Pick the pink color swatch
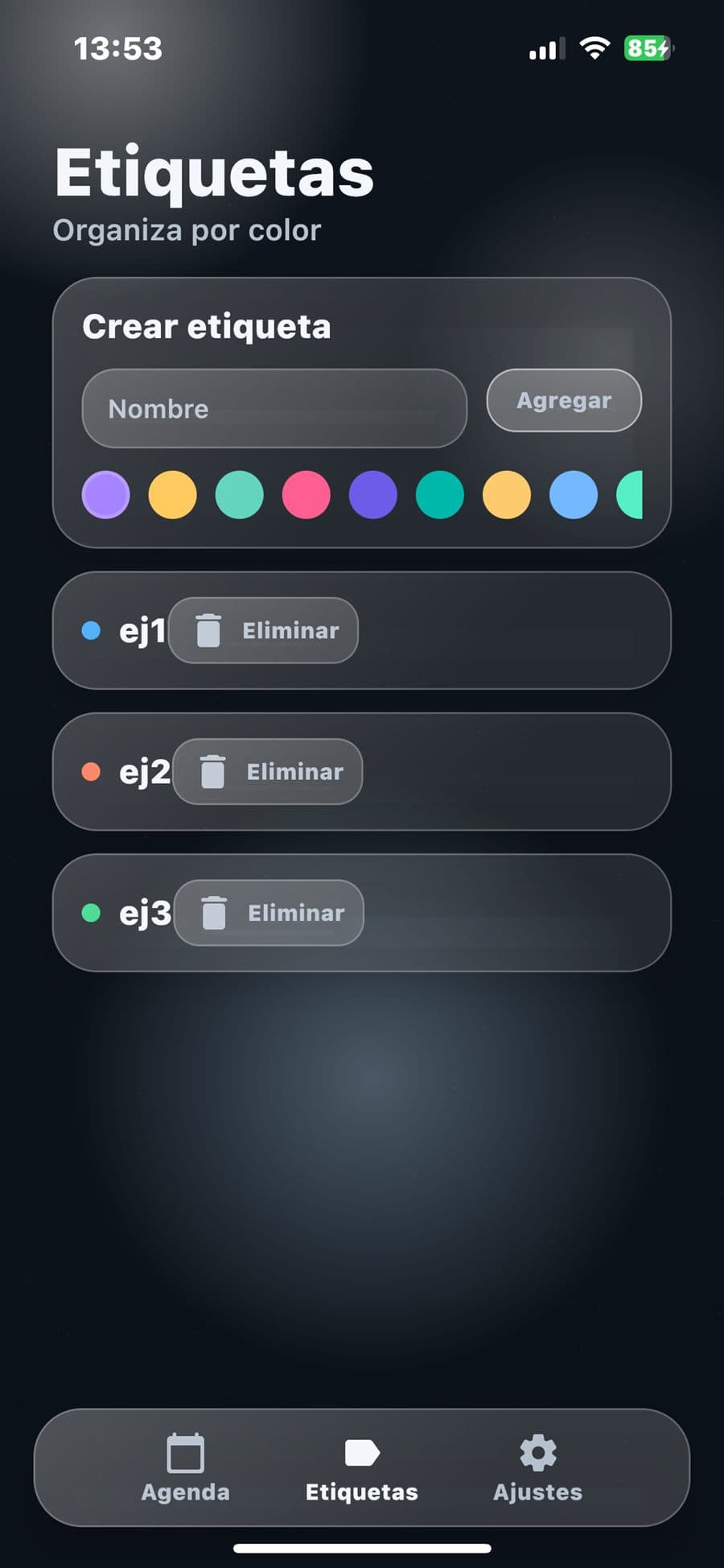The height and width of the screenshot is (1568, 724). click(306, 494)
